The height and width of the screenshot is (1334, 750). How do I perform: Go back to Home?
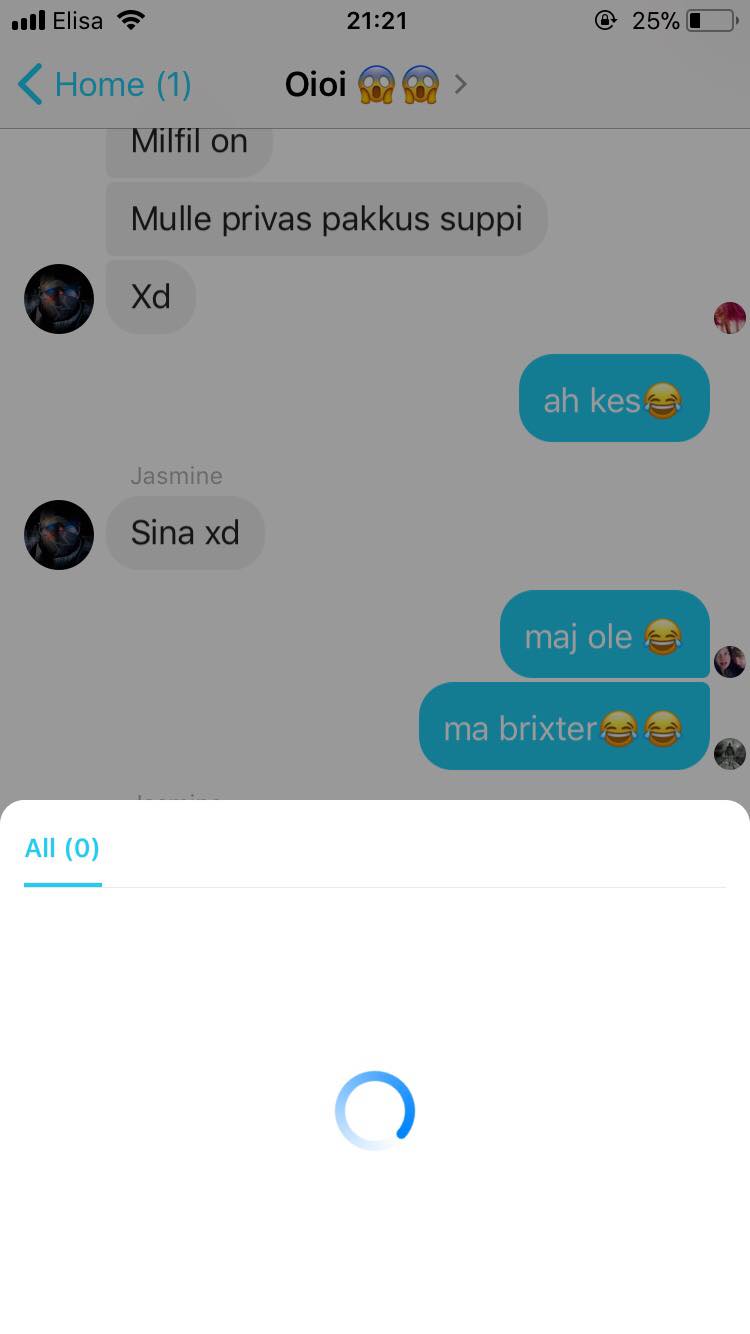point(104,85)
